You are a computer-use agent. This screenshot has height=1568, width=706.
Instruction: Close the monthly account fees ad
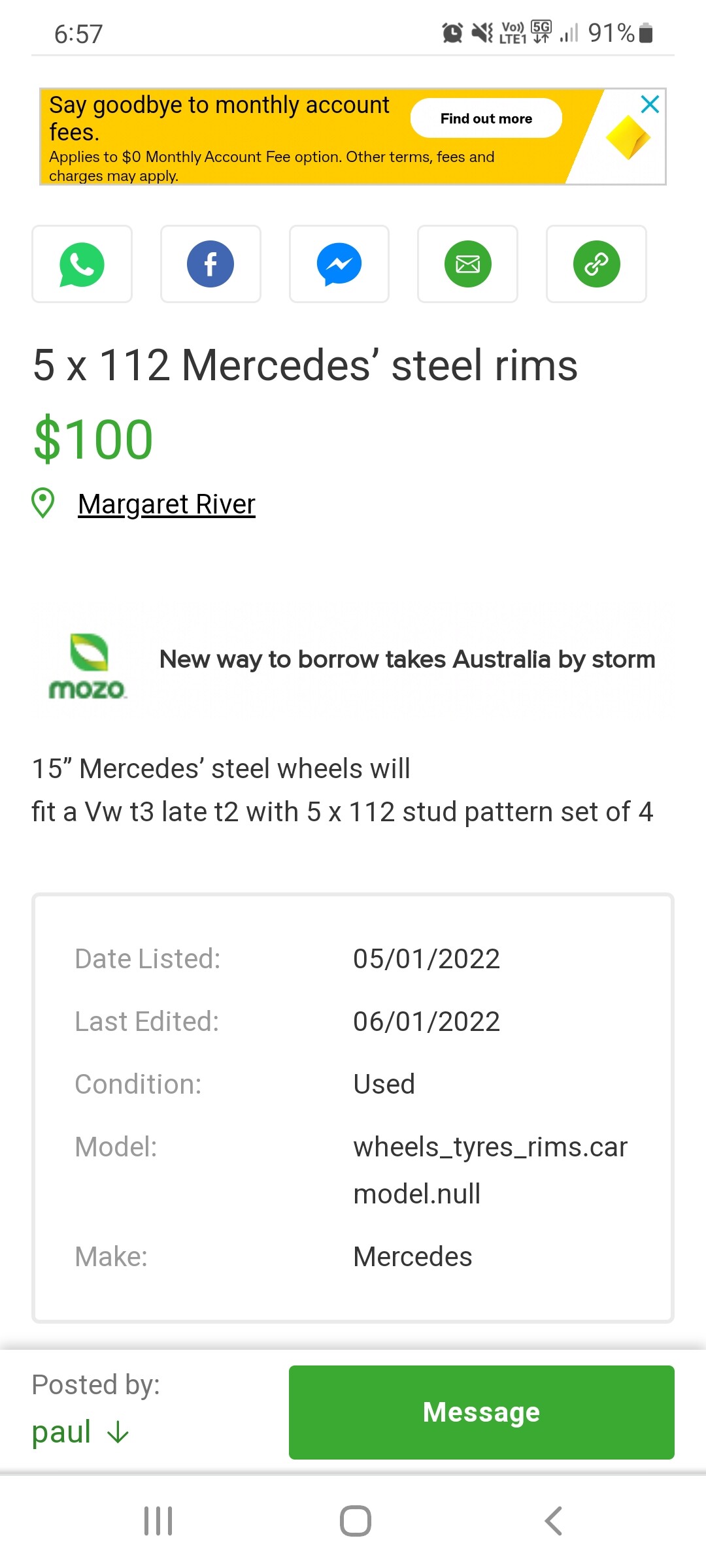[x=650, y=104]
